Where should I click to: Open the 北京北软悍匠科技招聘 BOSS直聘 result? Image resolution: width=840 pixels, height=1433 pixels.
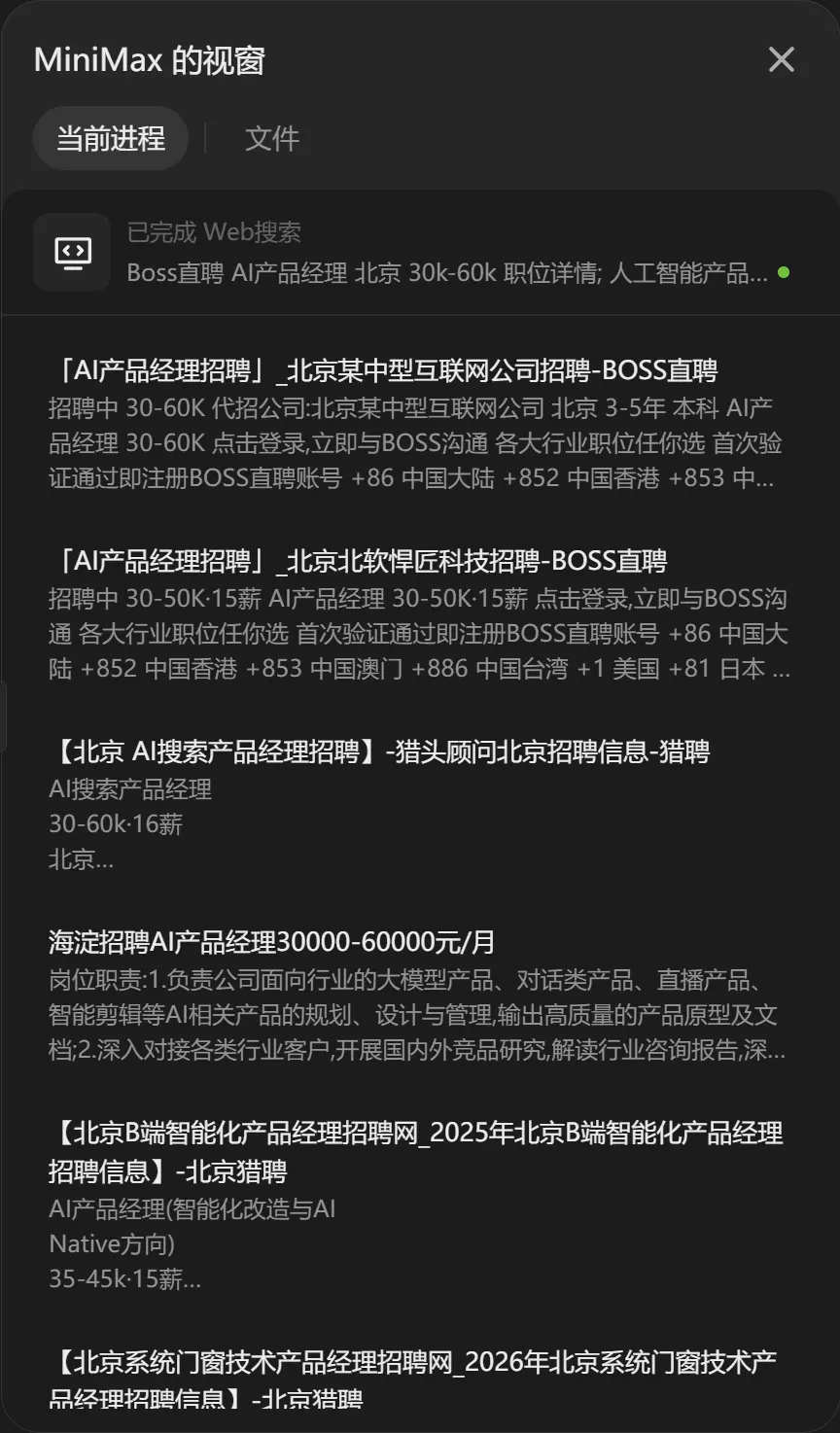[358, 561]
